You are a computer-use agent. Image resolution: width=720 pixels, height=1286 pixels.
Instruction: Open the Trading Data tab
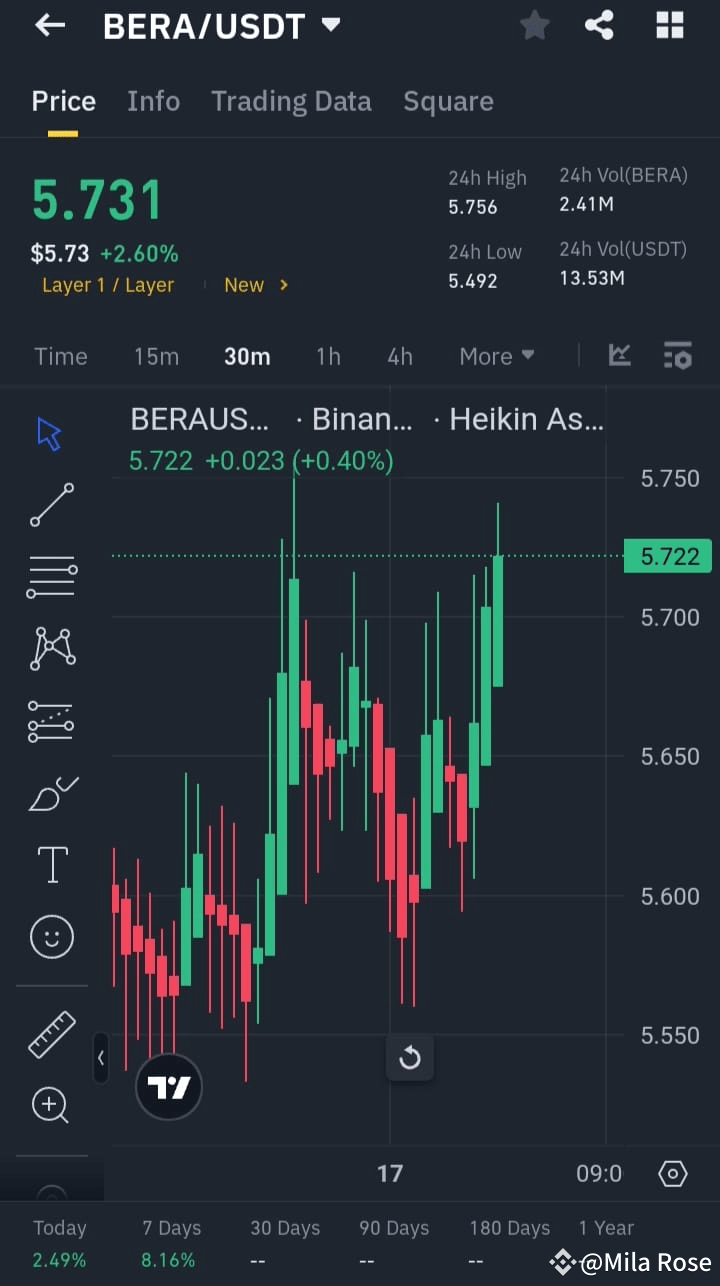point(291,100)
